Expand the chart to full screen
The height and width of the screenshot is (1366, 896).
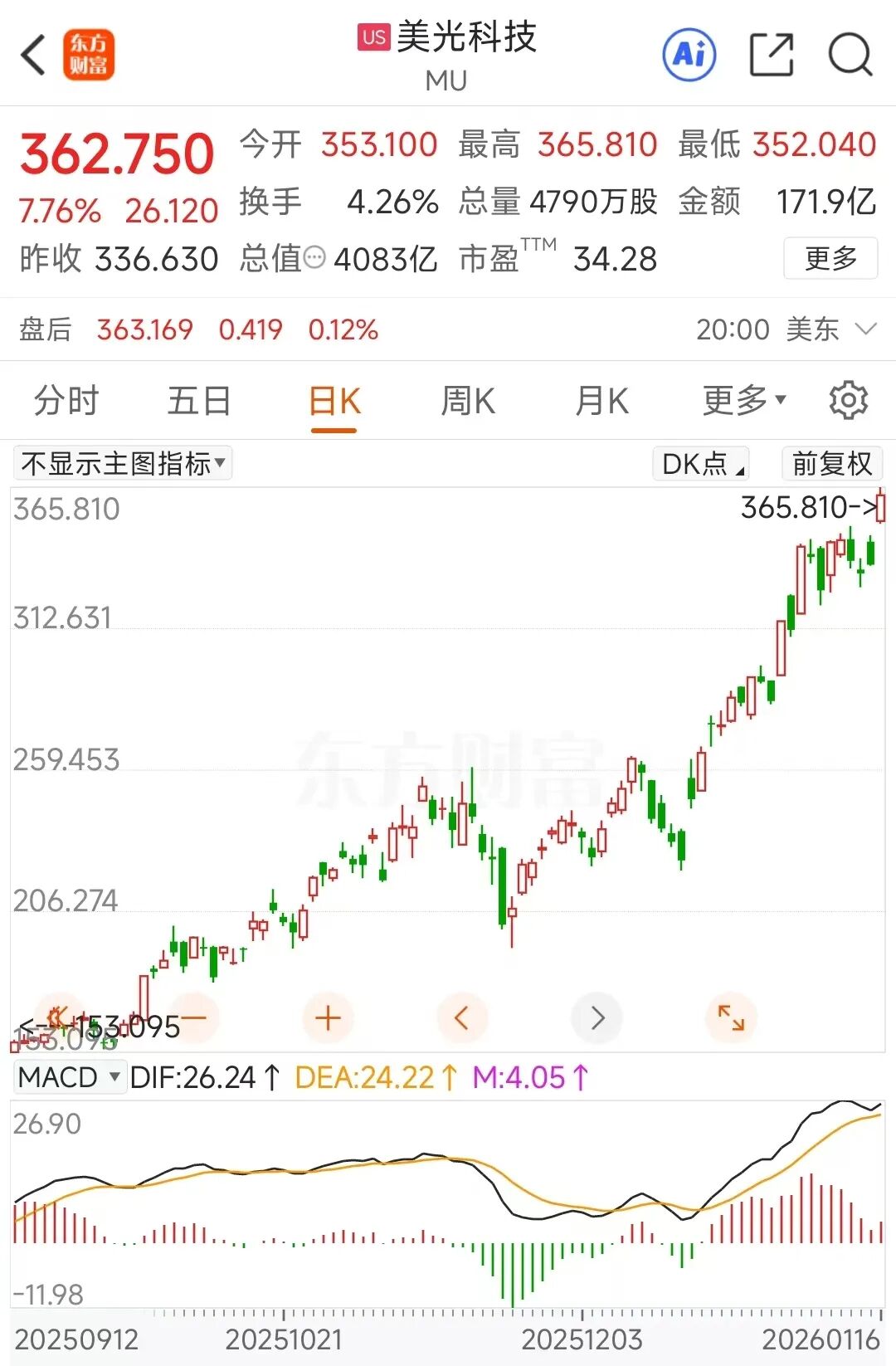click(731, 1017)
